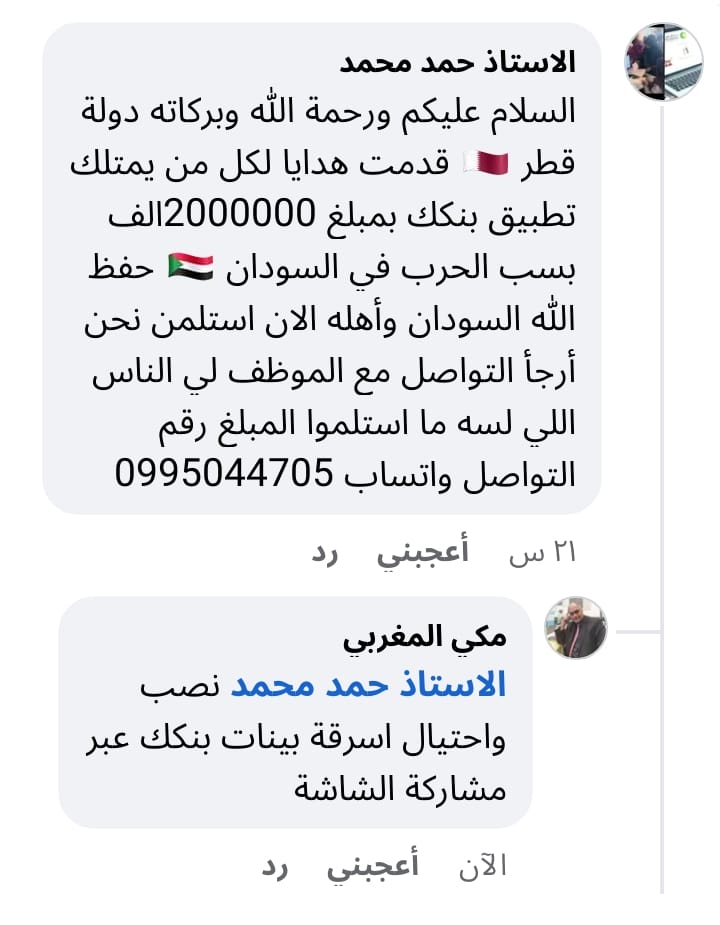Tap the author name heading the first comment

coord(459,62)
